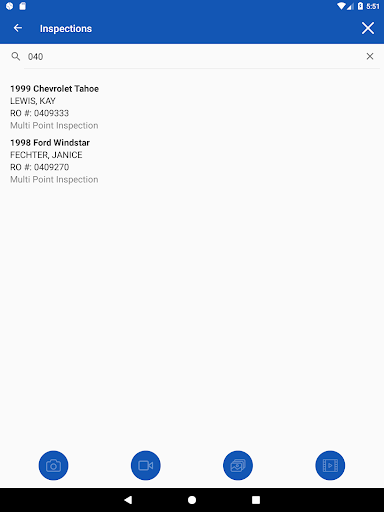
Task: Open the video library button
Action: [x=330, y=465]
